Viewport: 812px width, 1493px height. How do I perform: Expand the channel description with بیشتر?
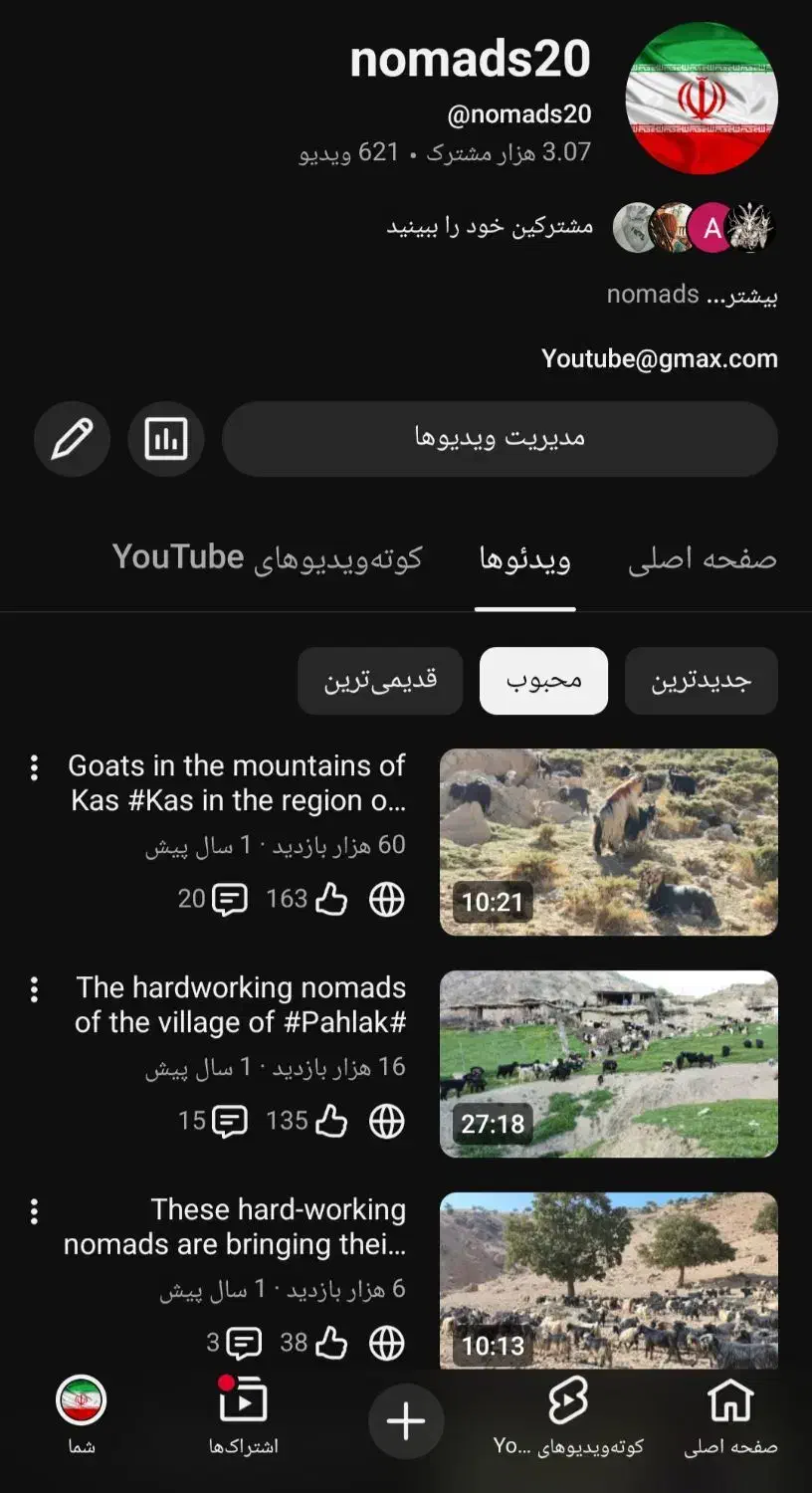[x=740, y=296]
